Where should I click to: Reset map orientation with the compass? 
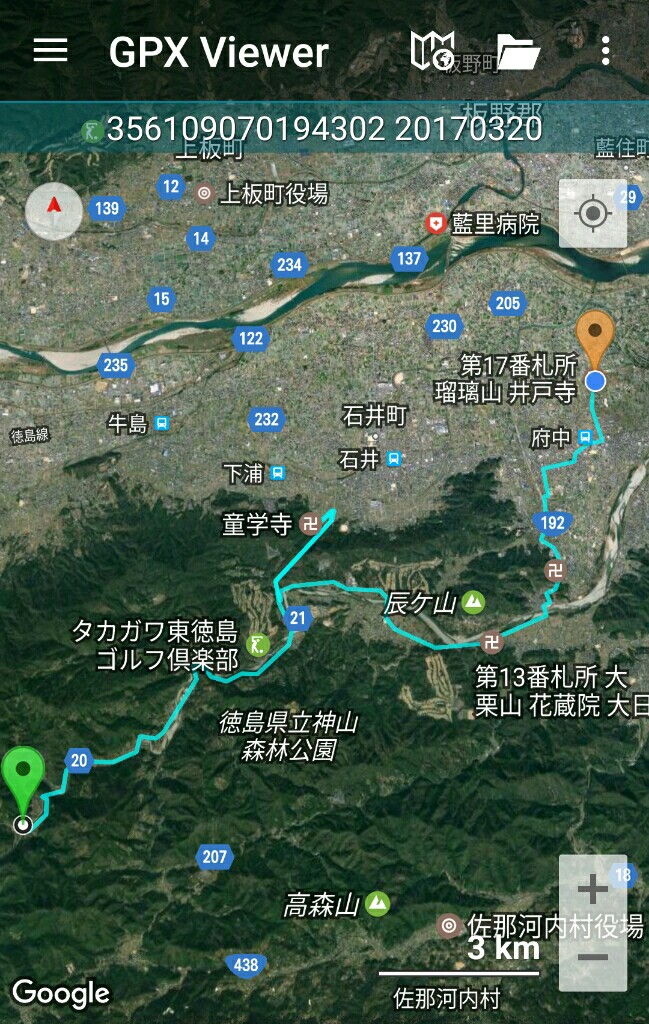pos(54,211)
